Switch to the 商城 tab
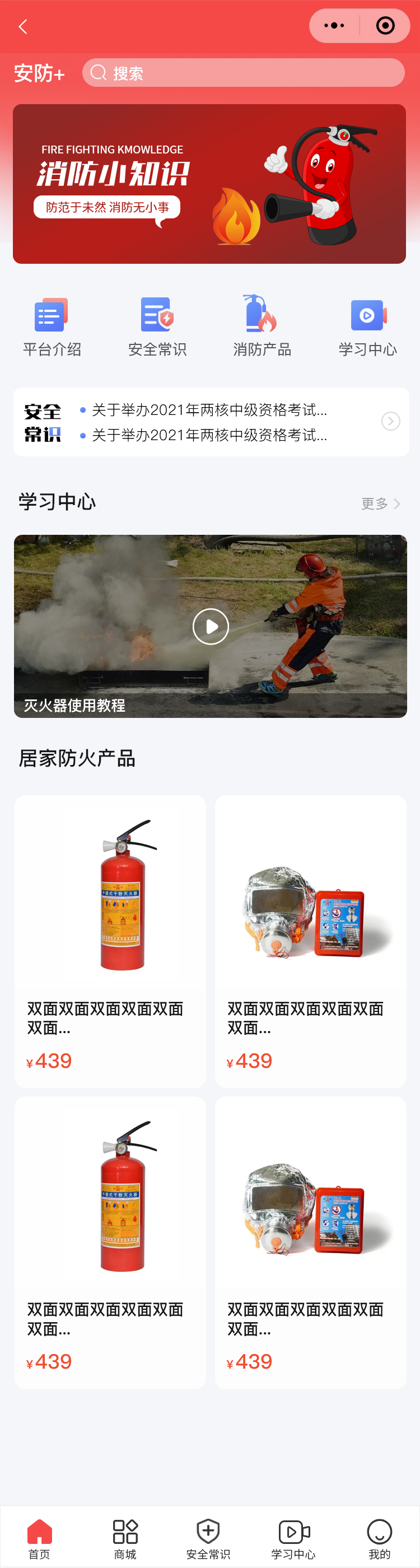Screen dimensions: 420x1568 pyautogui.click(x=125, y=1538)
